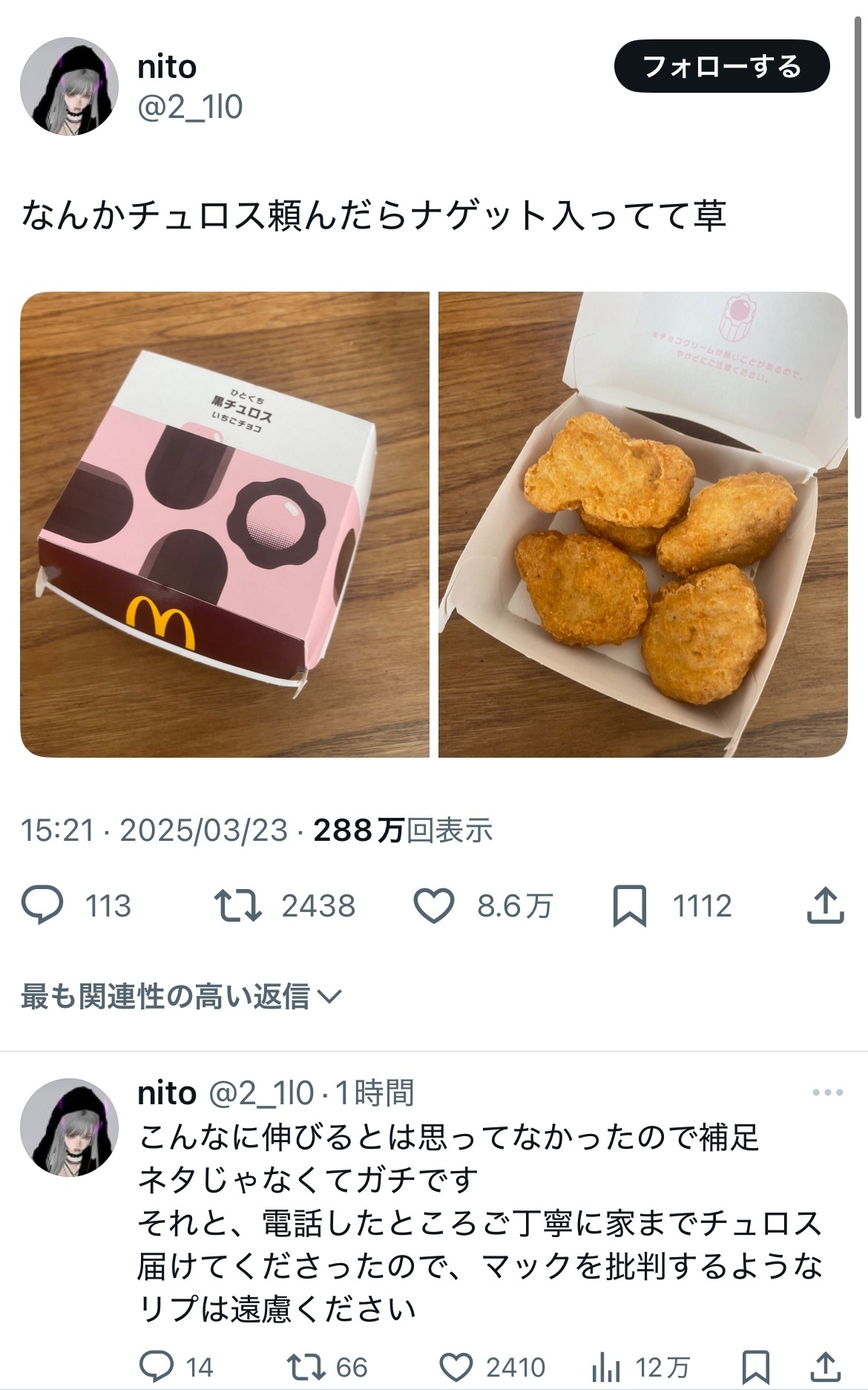
Task: Open the three-dot menu on nito's reply
Action: 828,1092
